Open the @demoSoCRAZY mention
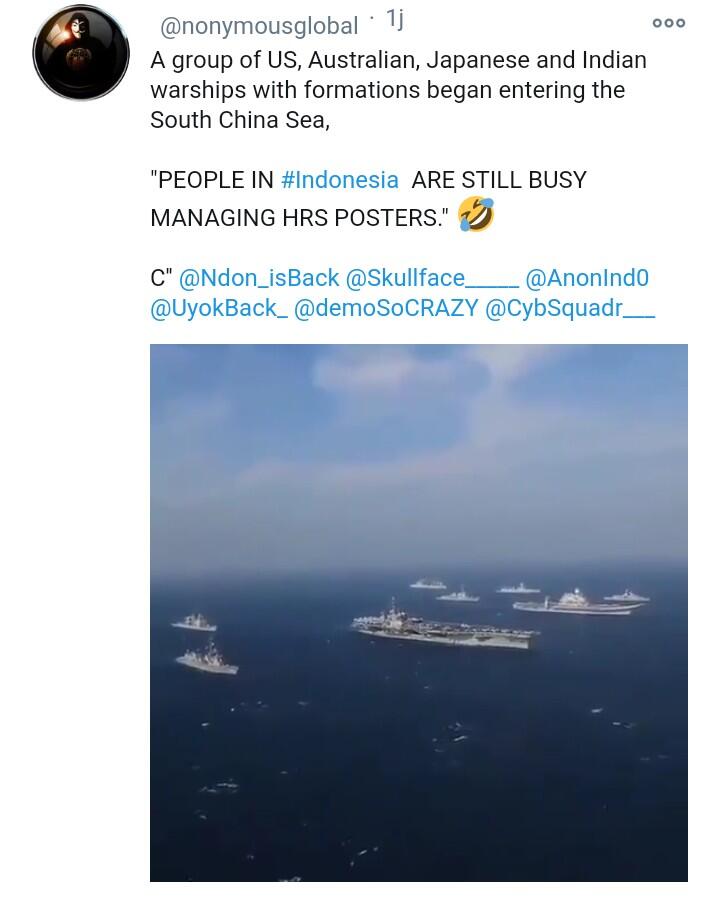 (x=386, y=308)
